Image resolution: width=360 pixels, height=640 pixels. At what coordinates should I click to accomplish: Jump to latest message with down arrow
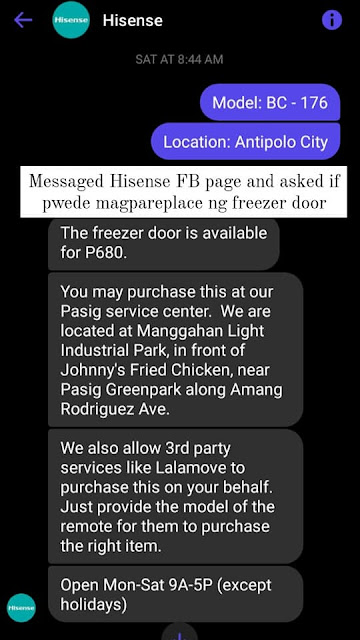180,633
